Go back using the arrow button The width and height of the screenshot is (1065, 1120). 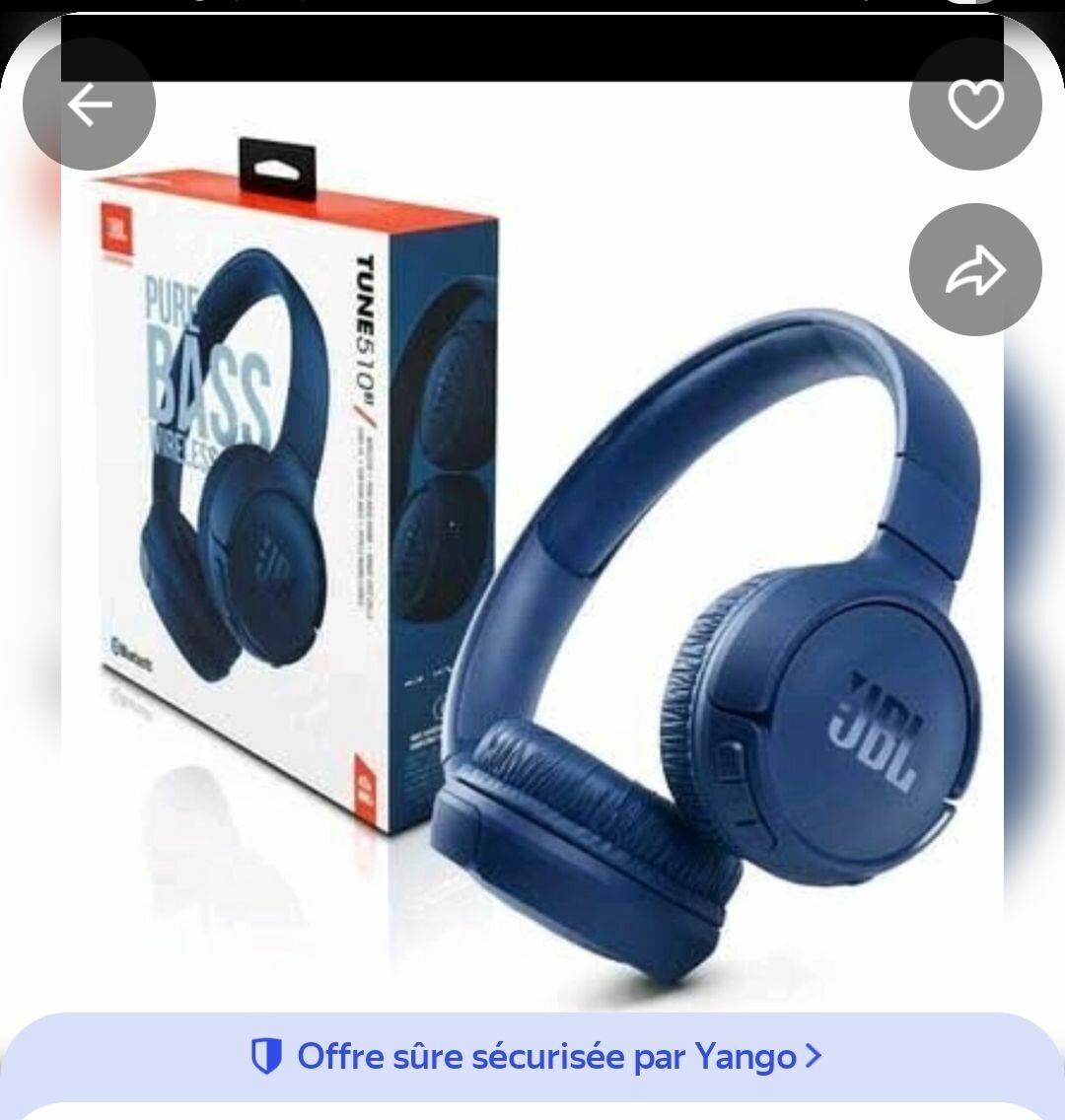pos(89,105)
